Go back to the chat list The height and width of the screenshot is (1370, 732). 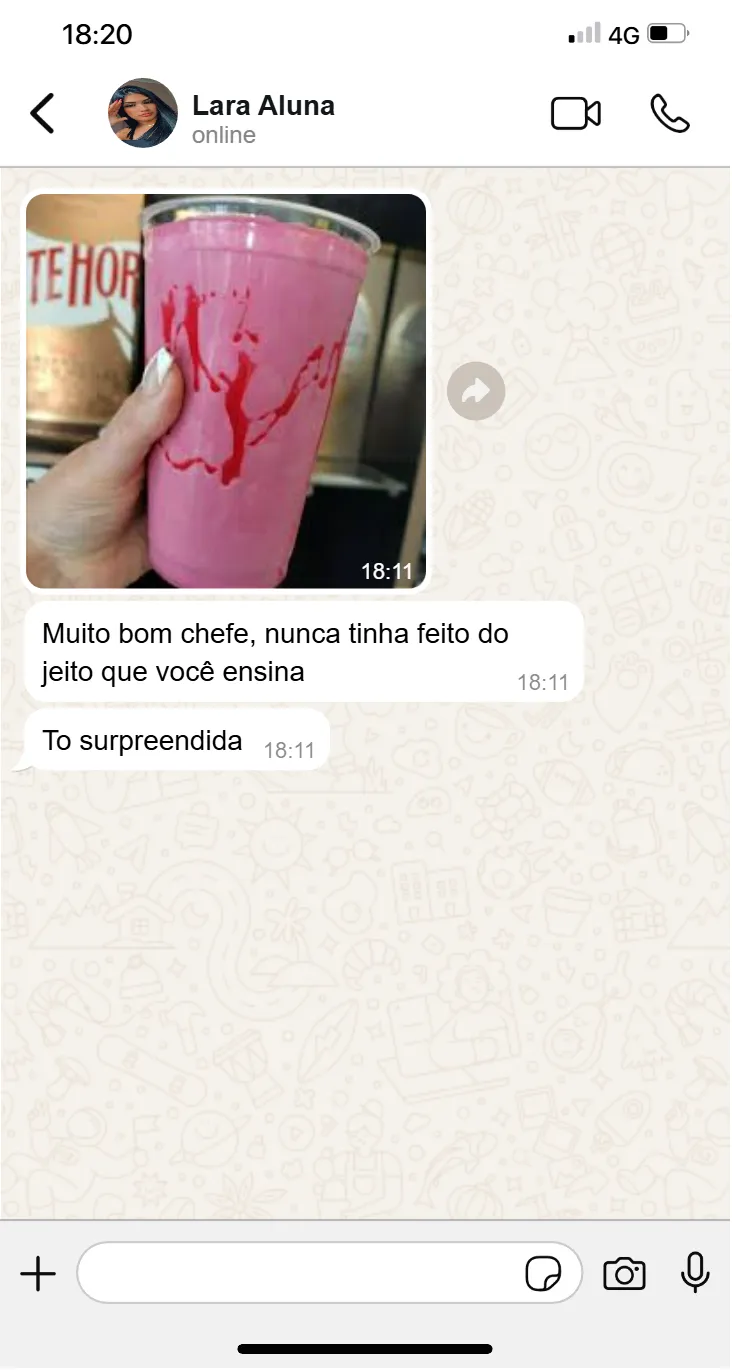[42, 114]
